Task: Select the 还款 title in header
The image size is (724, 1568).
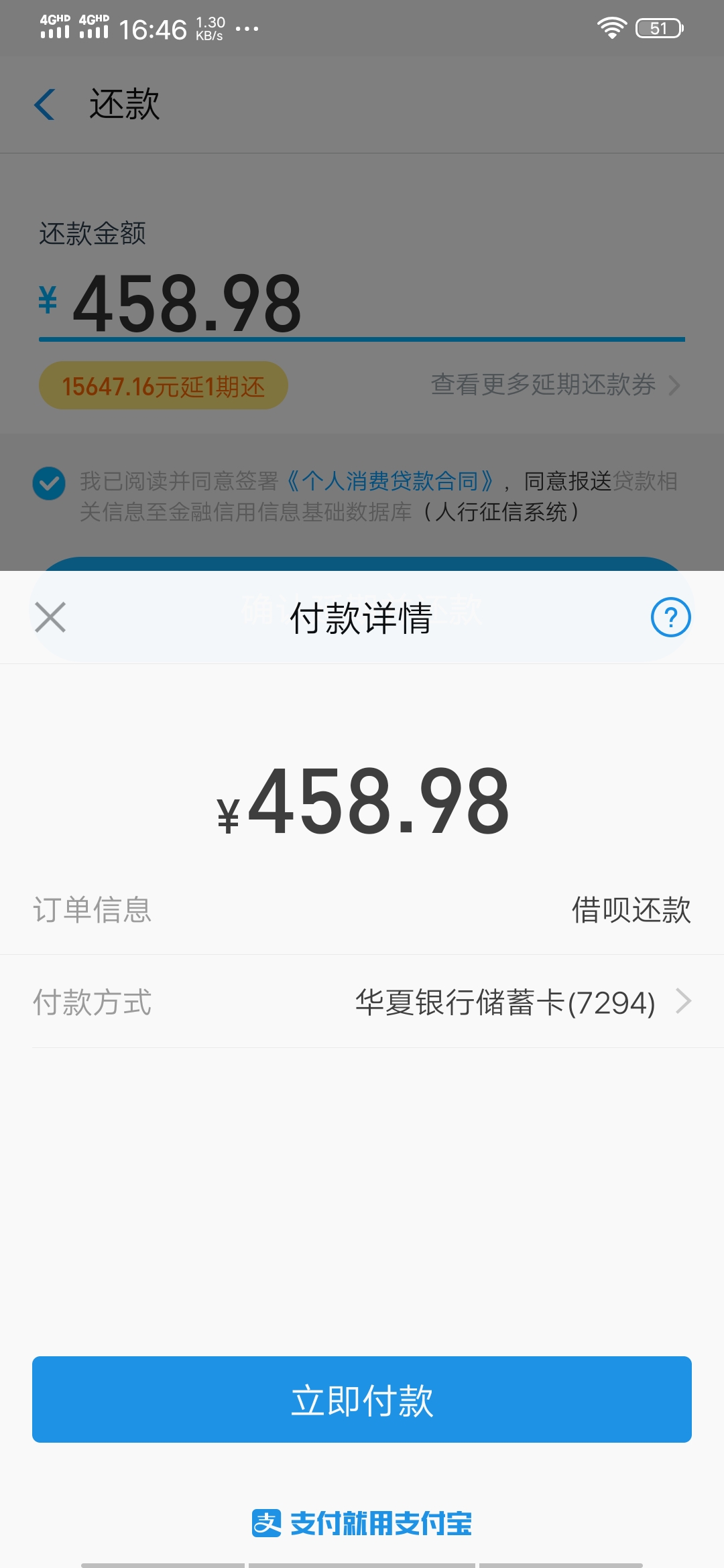Action: pyautogui.click(x=124, y=104)
